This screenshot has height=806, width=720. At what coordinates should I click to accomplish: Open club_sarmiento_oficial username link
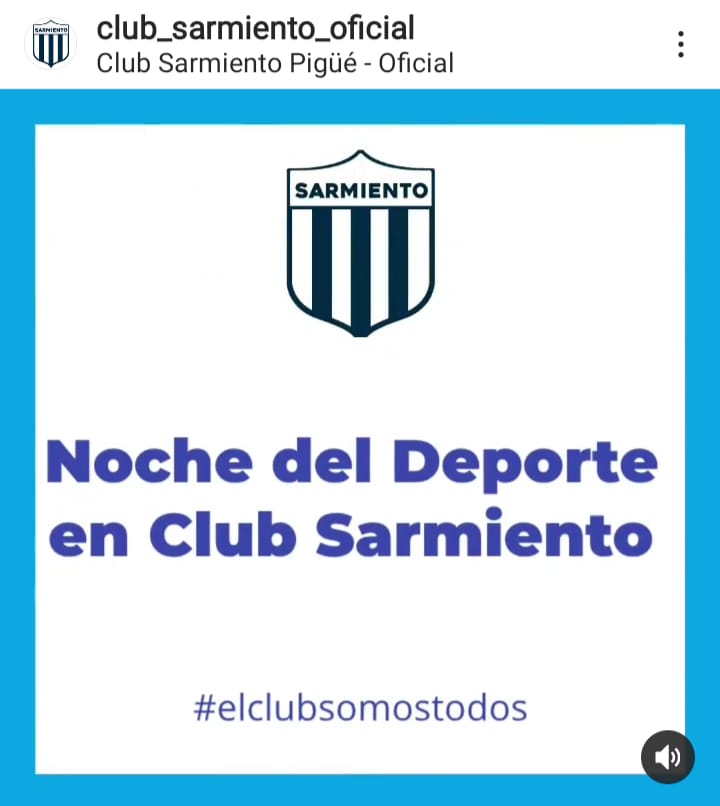(x=255, y=28)
